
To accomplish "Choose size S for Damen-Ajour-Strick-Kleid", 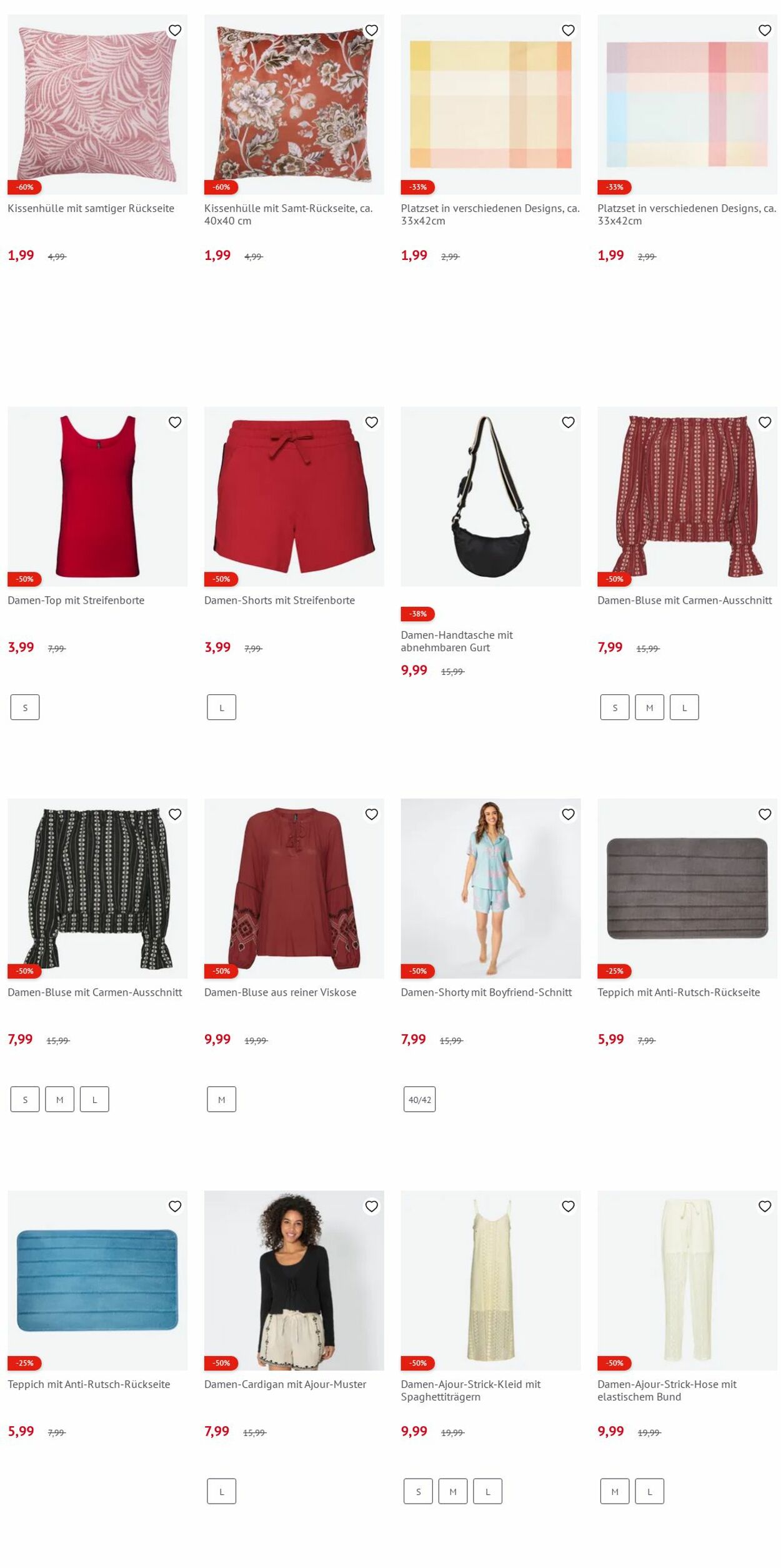I will tap(418, 1491).
